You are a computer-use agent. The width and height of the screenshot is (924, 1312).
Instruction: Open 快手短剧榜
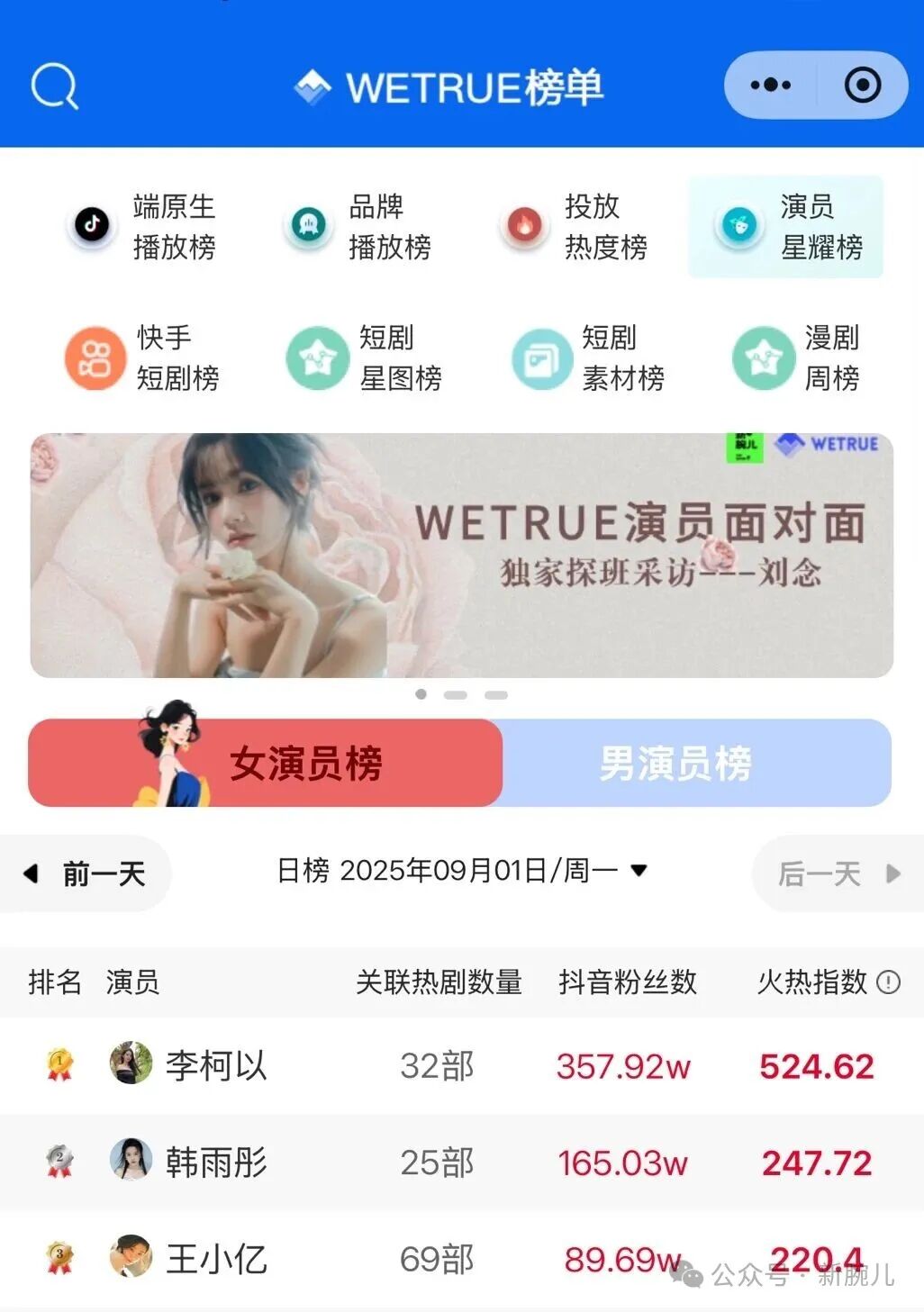[144, 357]
